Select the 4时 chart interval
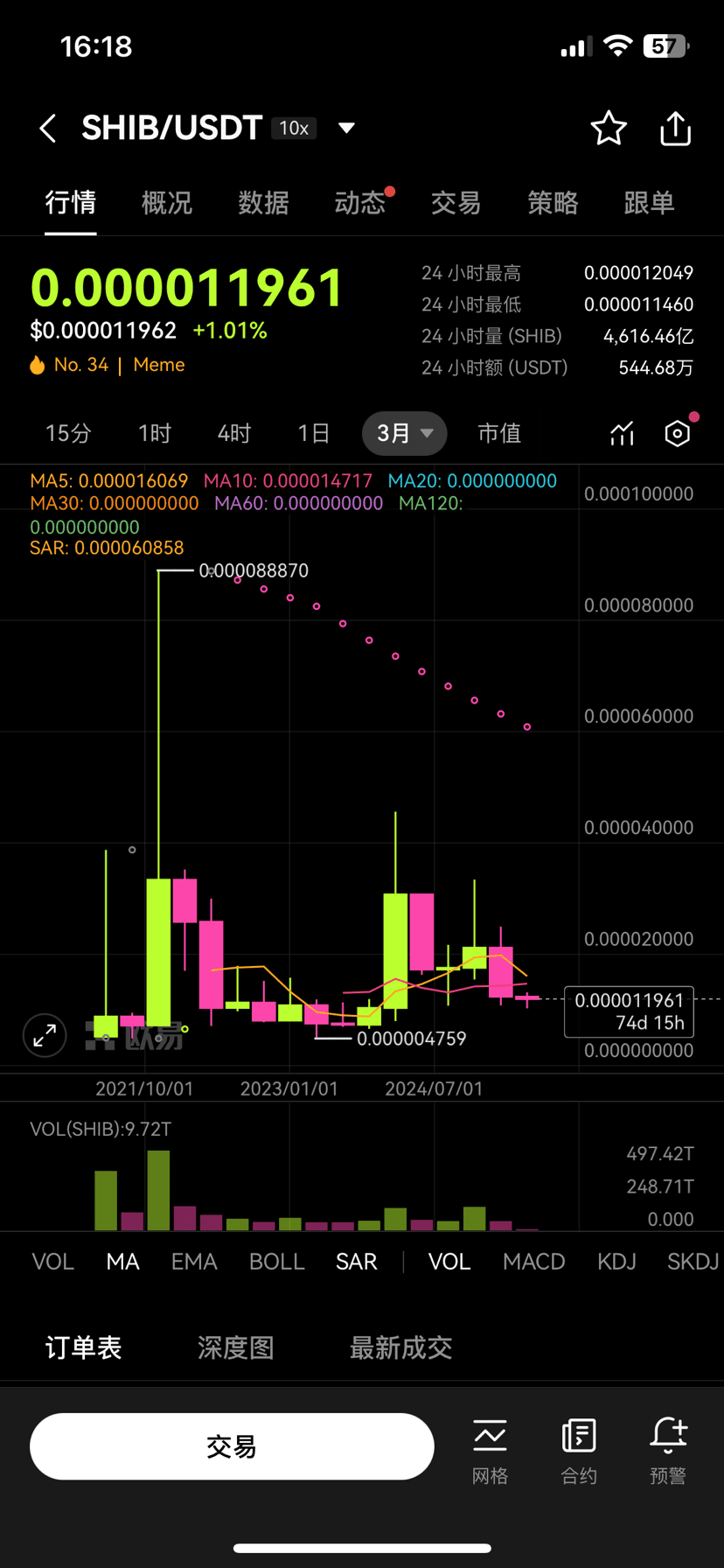This screenshot has width=724, height=1568. [x=234, y=433]
